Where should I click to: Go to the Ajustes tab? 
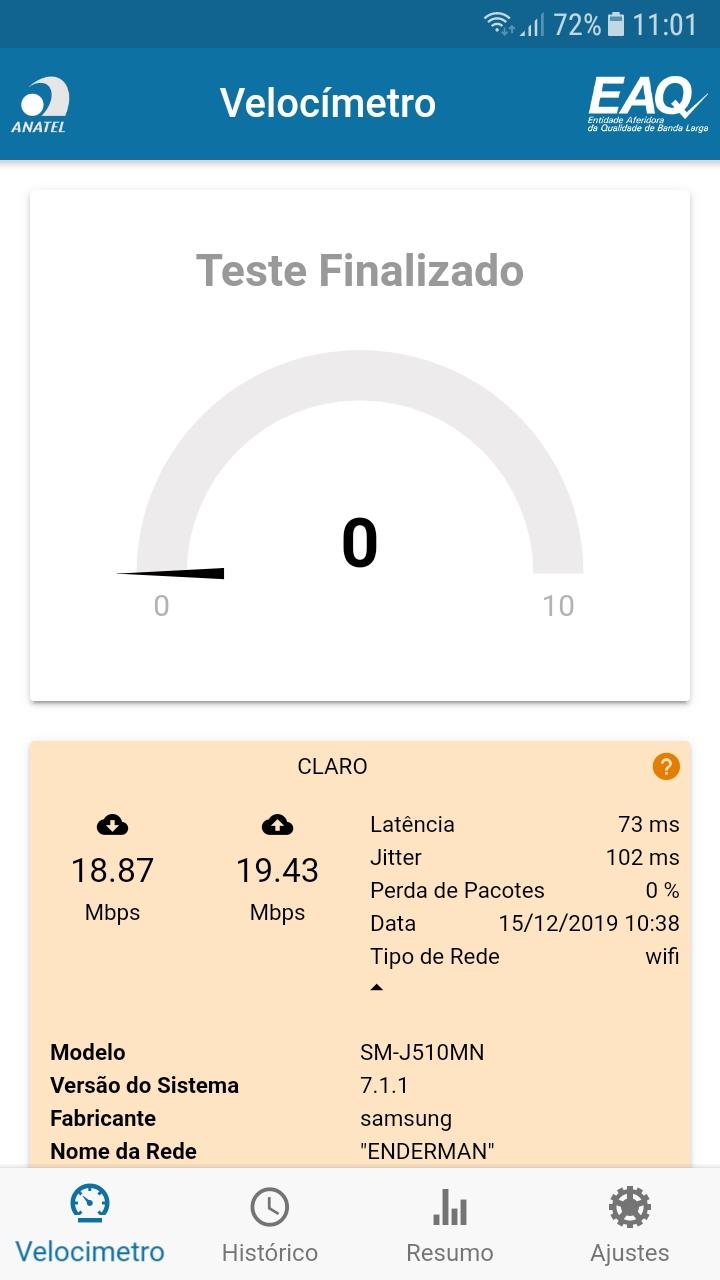pos(630,1225)
